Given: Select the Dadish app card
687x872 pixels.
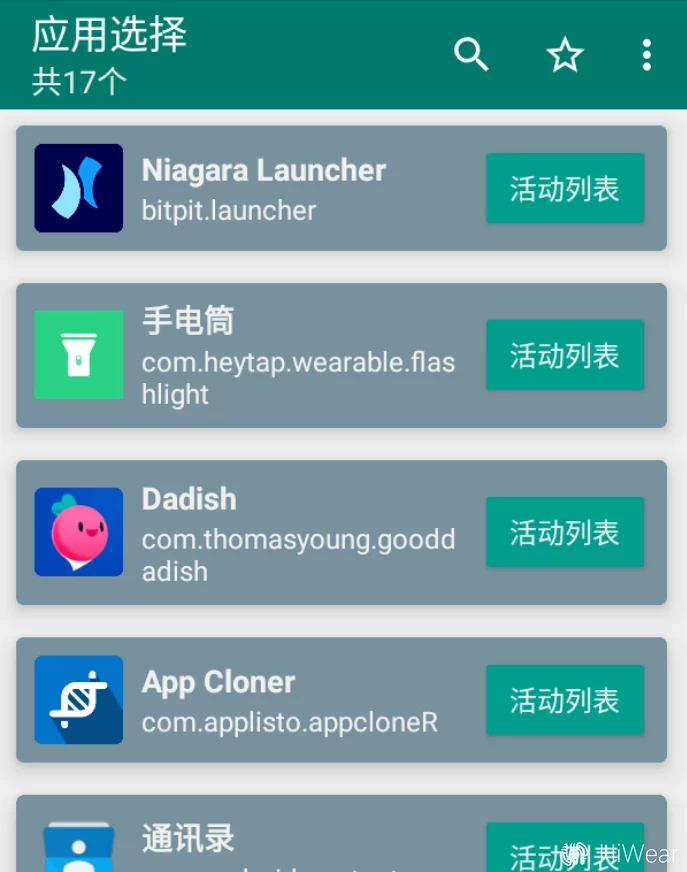Looking at the screenshot, I should pos(342,532).
